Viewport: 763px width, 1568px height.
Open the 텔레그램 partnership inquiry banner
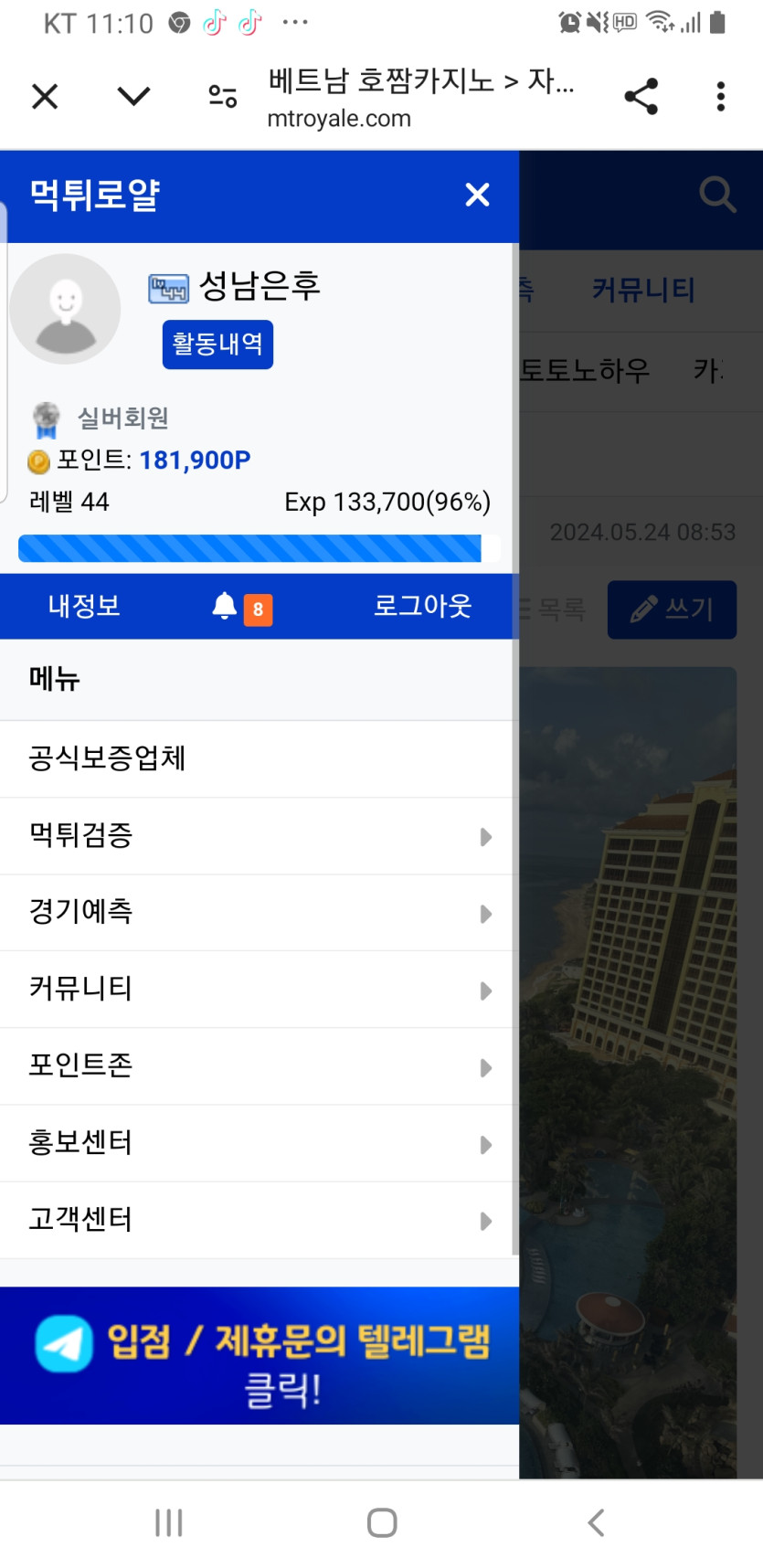coord(260,1356)
